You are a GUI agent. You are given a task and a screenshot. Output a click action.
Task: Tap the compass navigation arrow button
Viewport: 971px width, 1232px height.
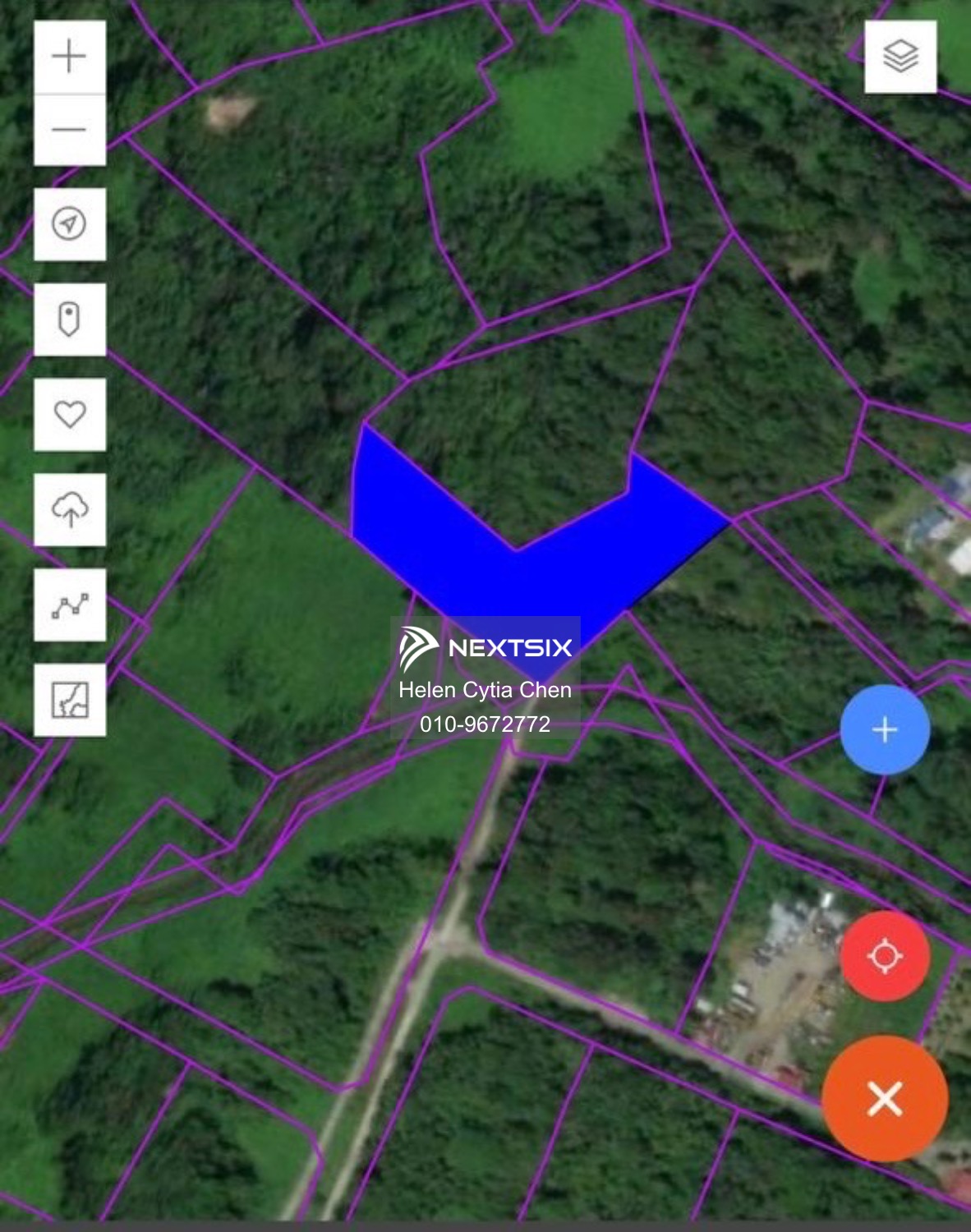(x=70, y=224)
